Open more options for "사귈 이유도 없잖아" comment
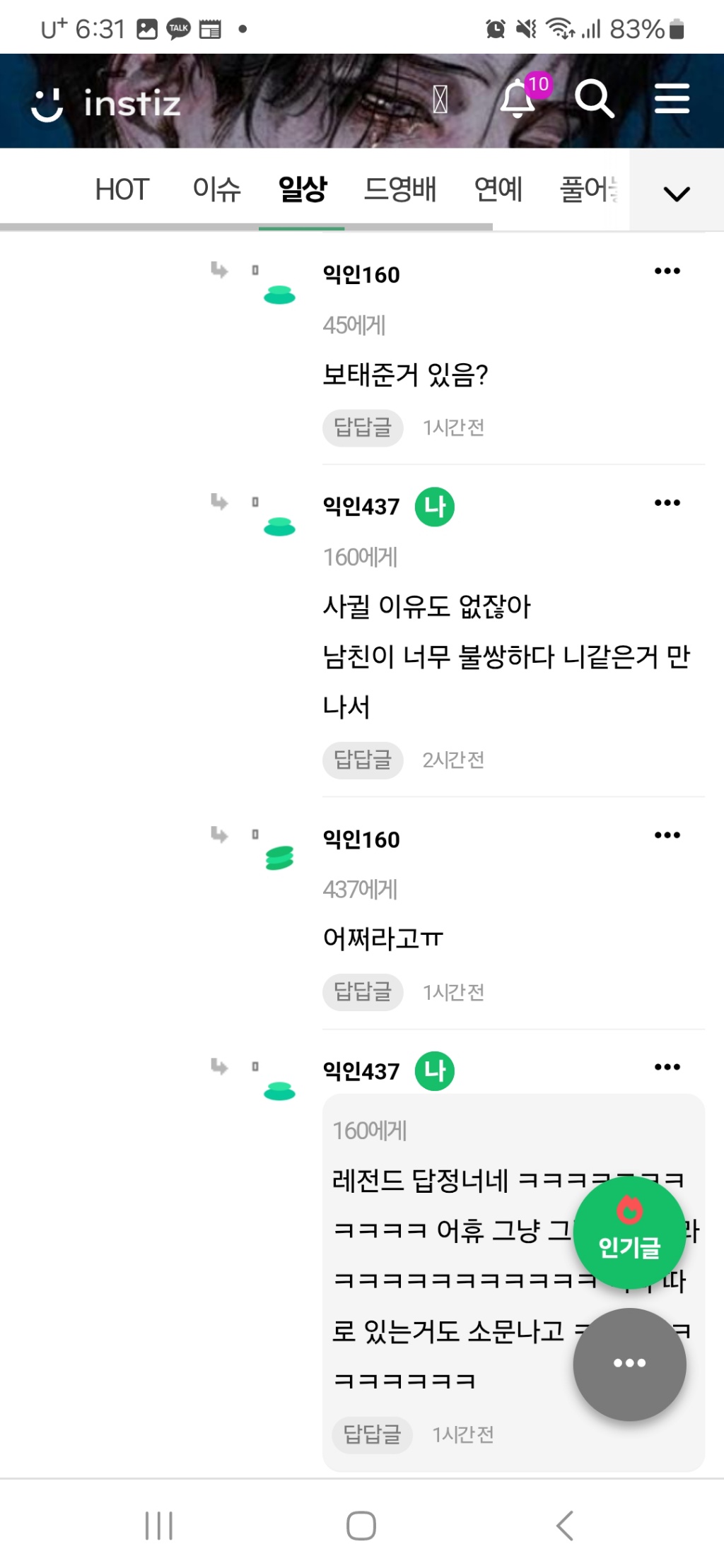Viewport: 724px width, 1568px height. [x=667, y=503]
